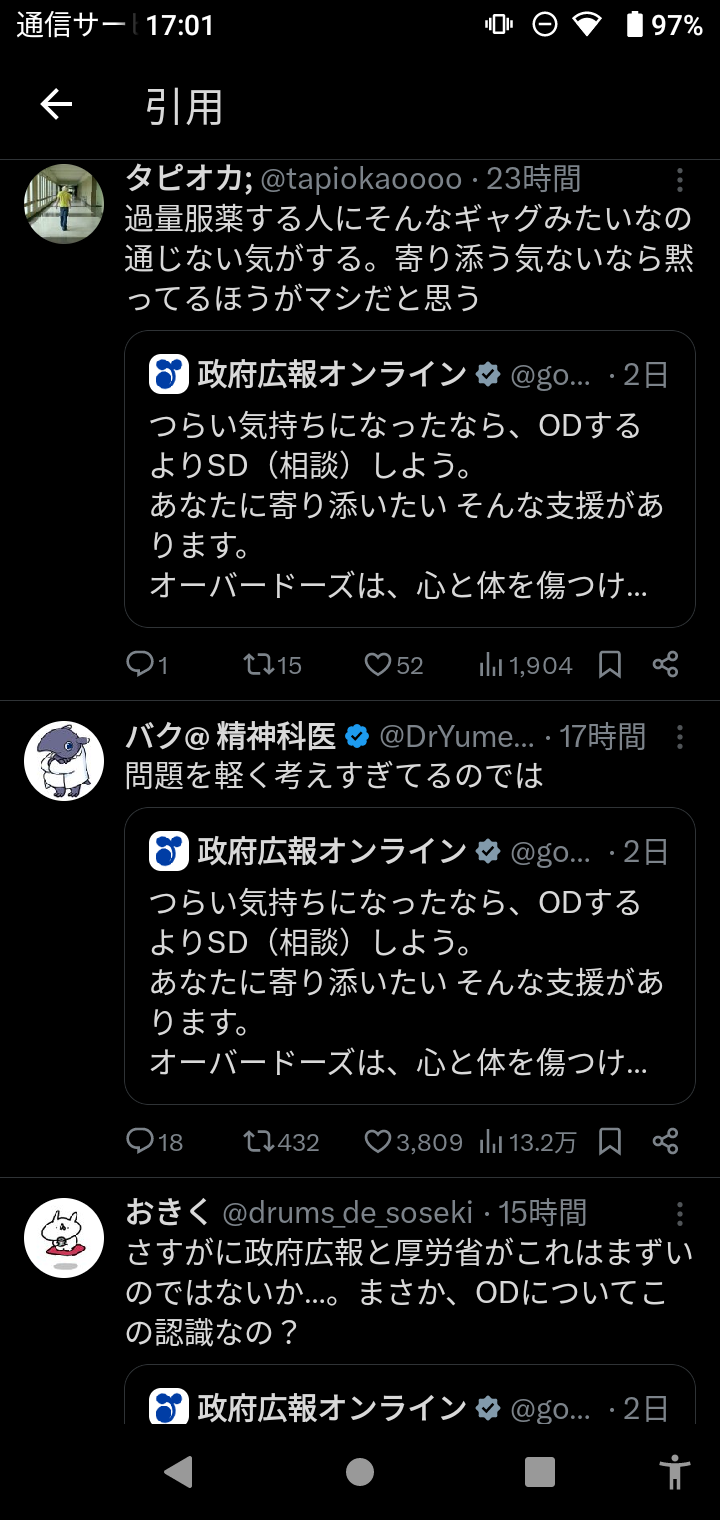Open overflow menu on バク@ 精神科医's post
This screenshot has height=1520, width=720.
pyautogui.click(x=679, y=737)
